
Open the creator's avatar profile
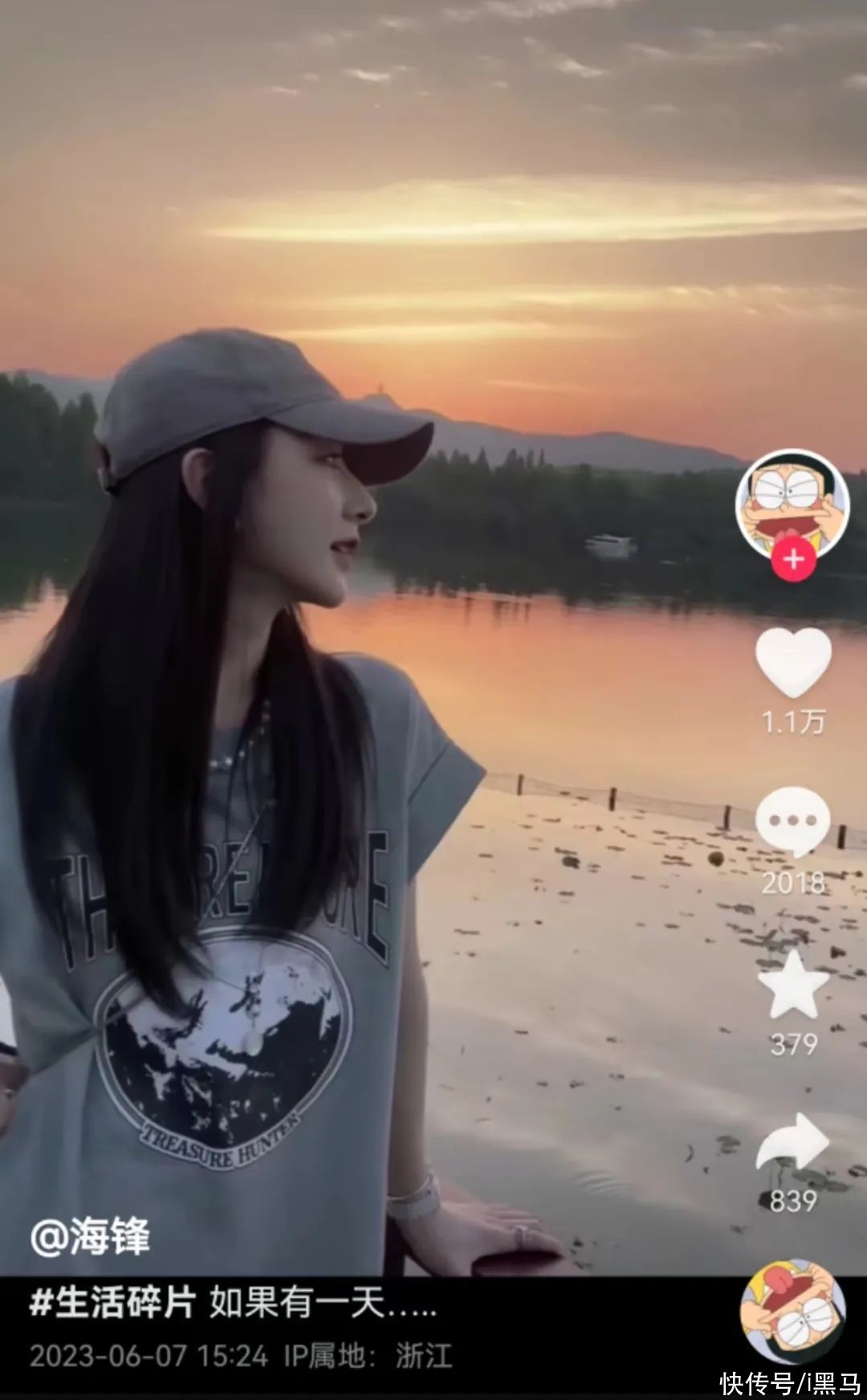[x=792, y=504]
